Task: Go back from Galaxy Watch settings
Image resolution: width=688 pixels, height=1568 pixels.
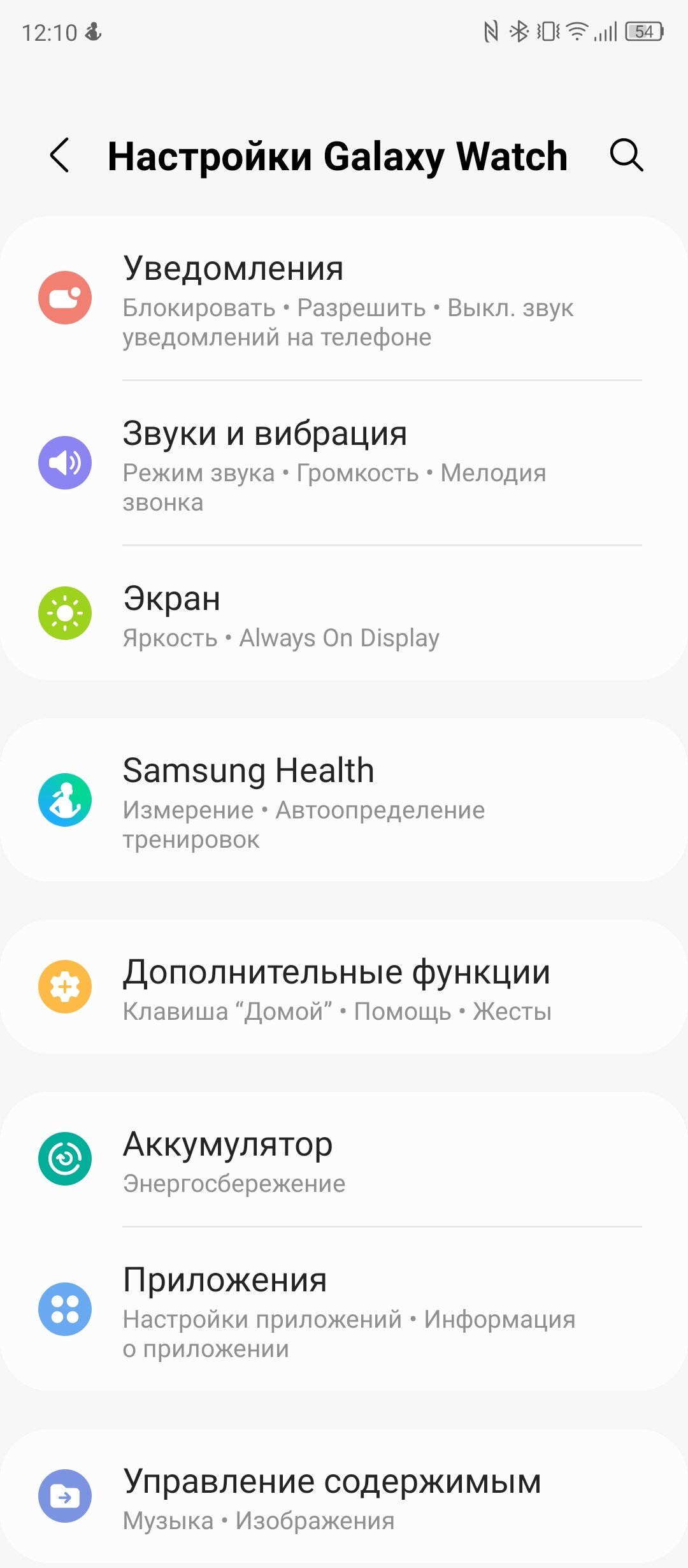Action: [x=60, y=155]
